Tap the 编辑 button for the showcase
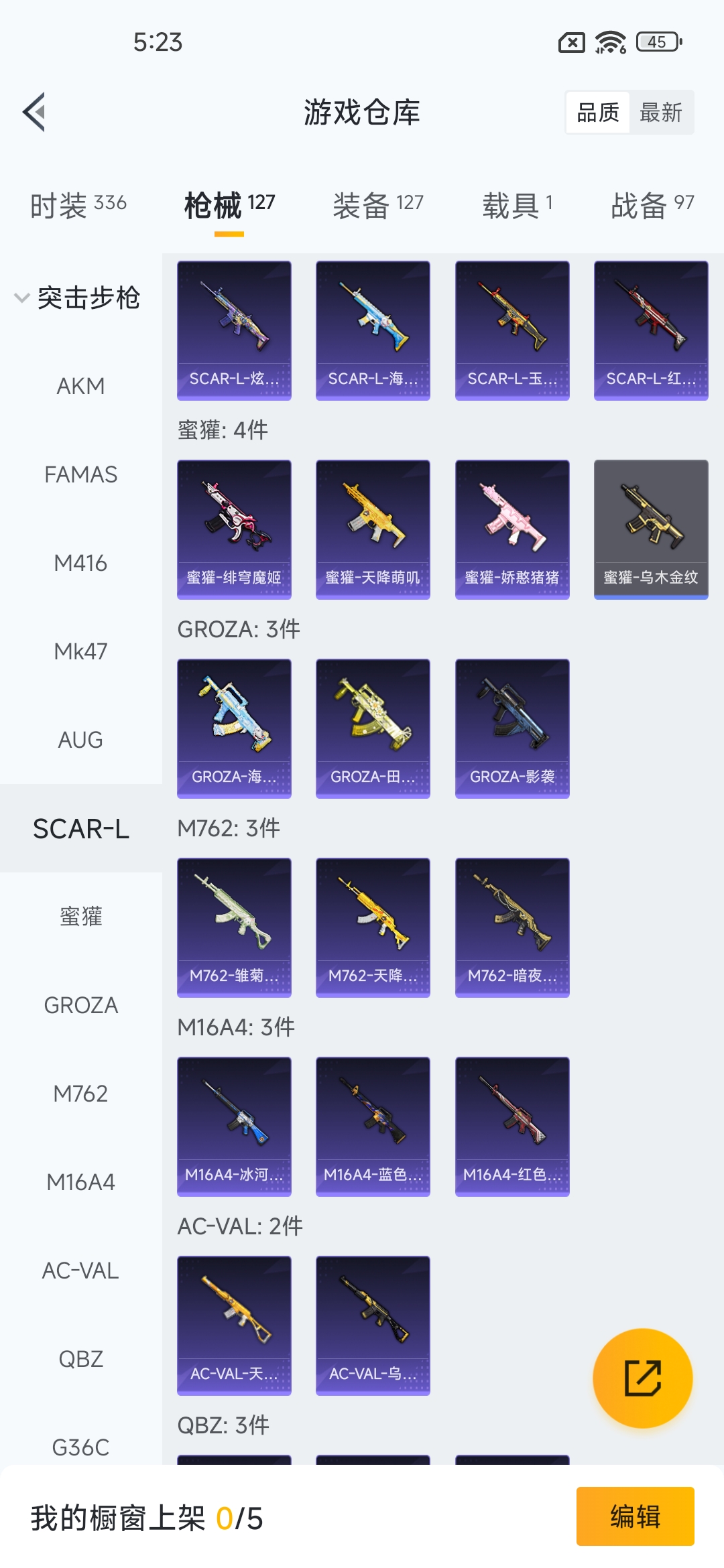 pyautogui.click(x=635, y=1516)
